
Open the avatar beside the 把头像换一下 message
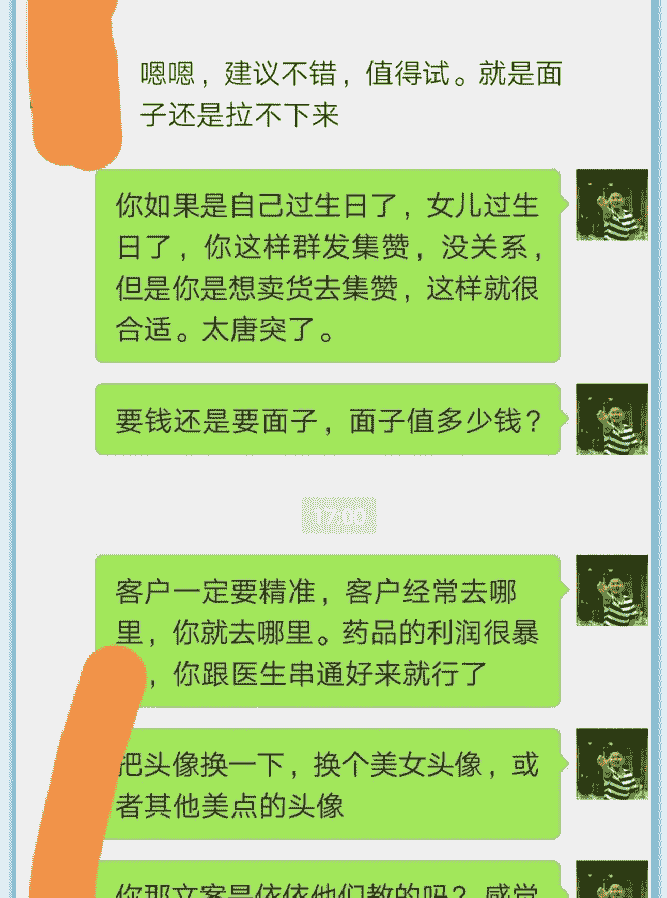[x=611, y=764]
